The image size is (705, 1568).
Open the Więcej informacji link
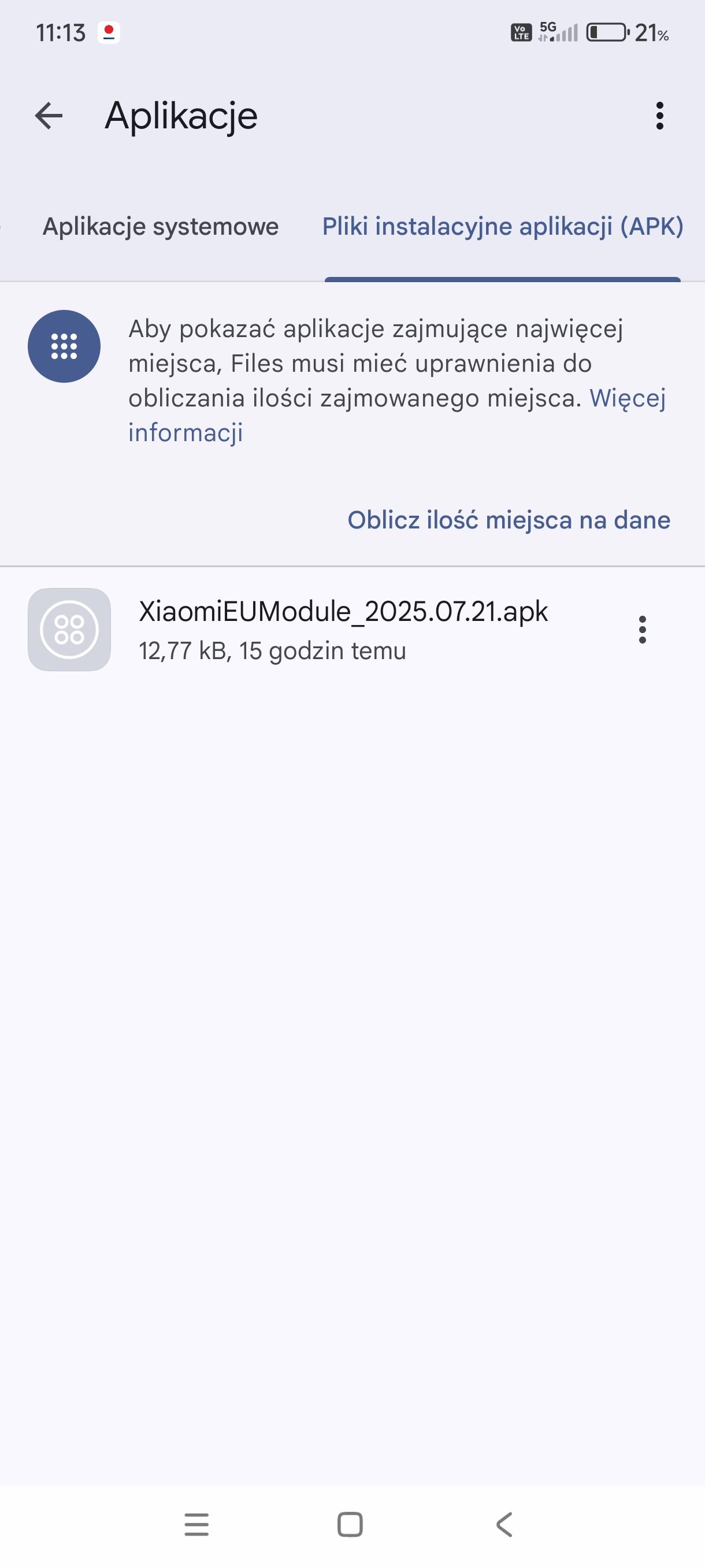627,399
